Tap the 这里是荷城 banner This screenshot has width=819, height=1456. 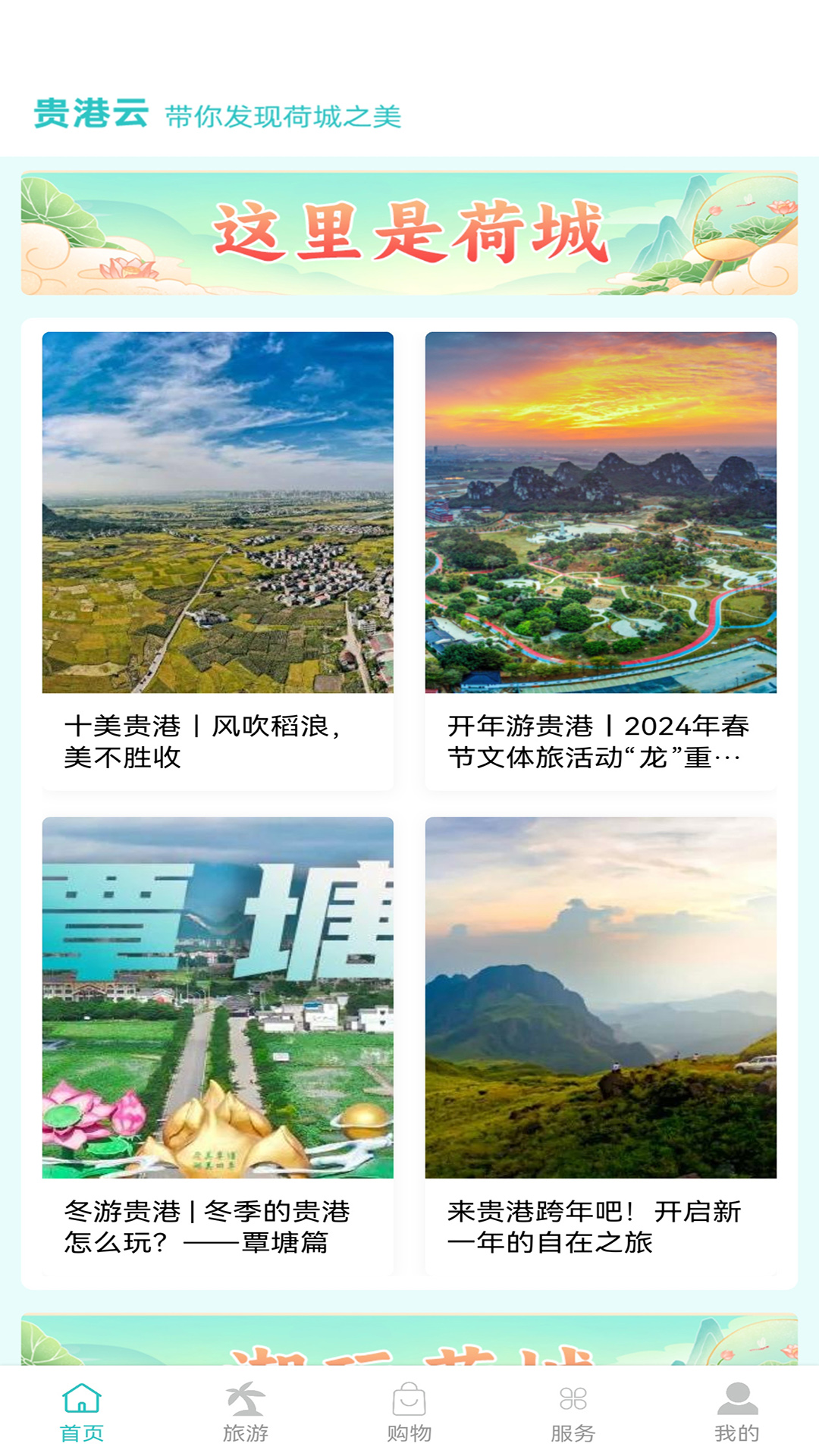(409, 233)
